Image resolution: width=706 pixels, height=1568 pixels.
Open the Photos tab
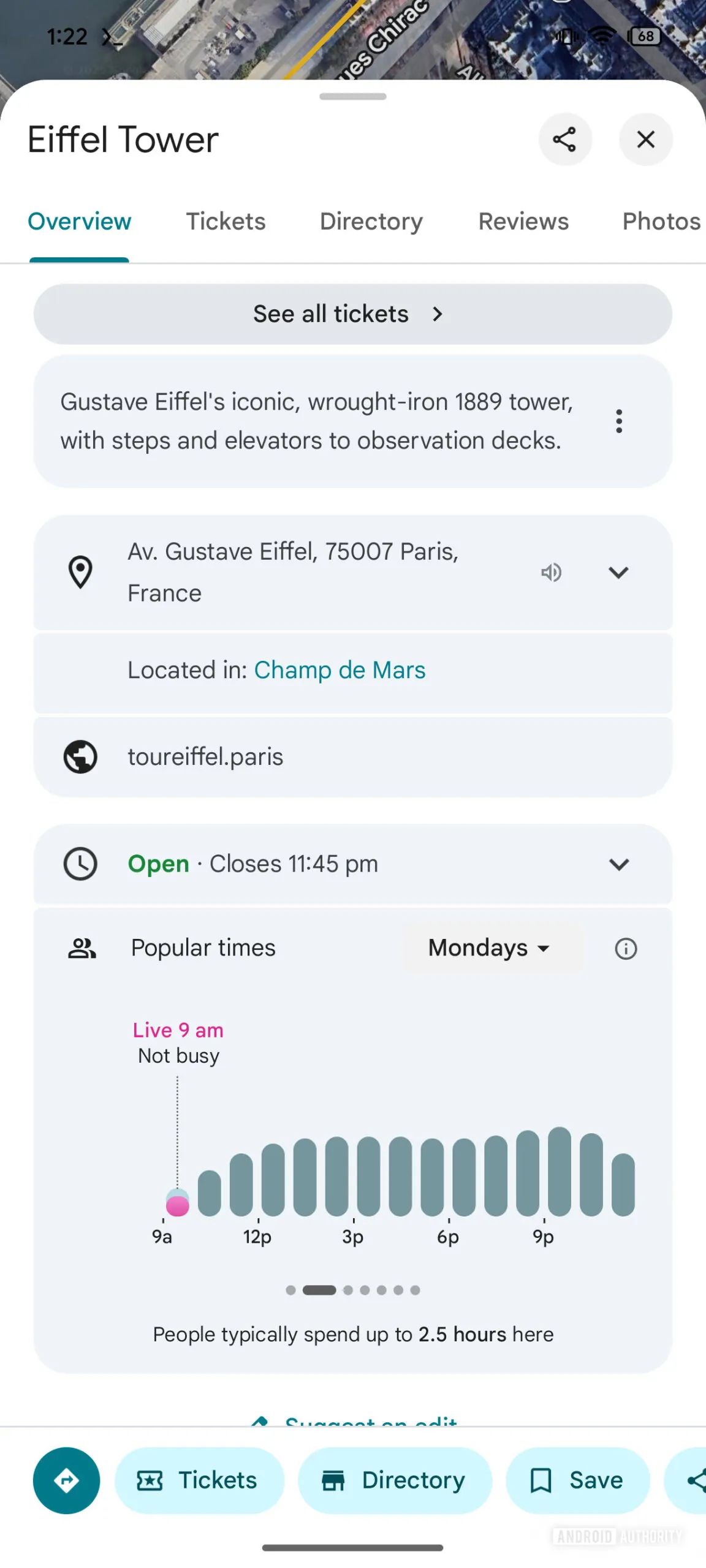click(x=660, y=221)
